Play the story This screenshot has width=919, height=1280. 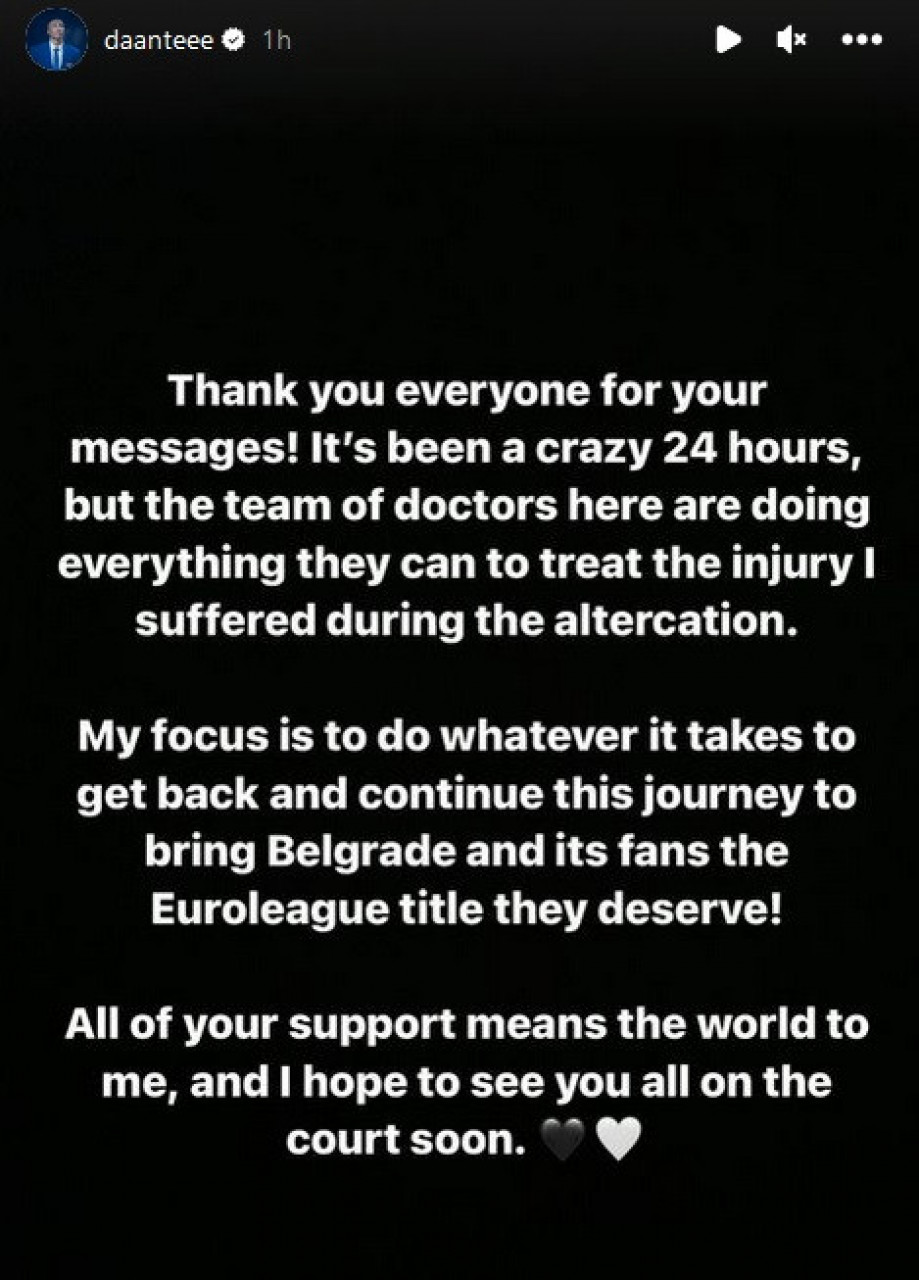728,39
